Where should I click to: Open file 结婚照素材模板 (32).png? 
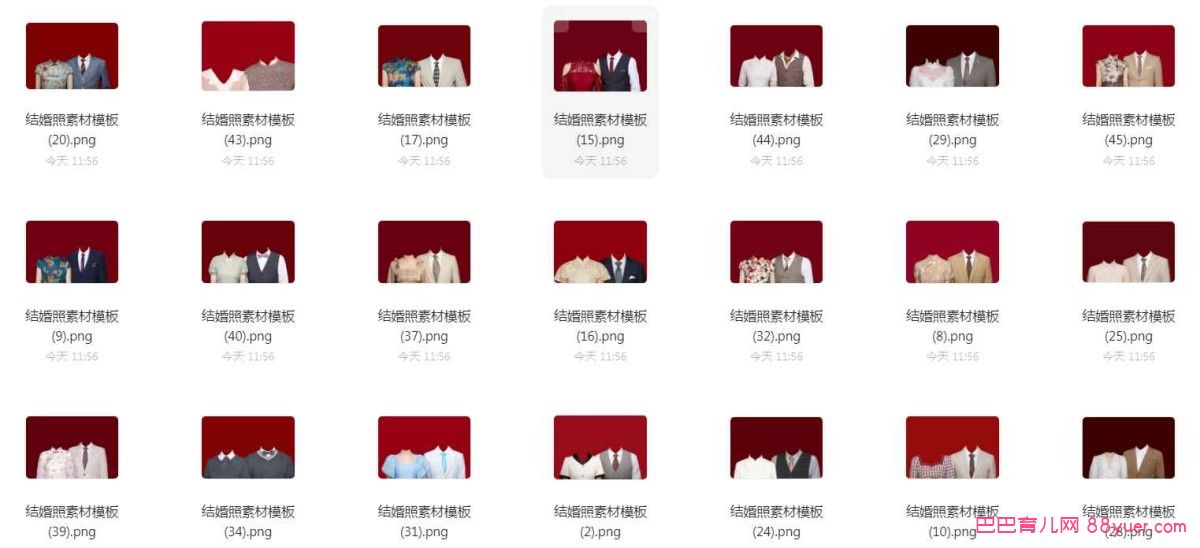(x=776, y=252)
